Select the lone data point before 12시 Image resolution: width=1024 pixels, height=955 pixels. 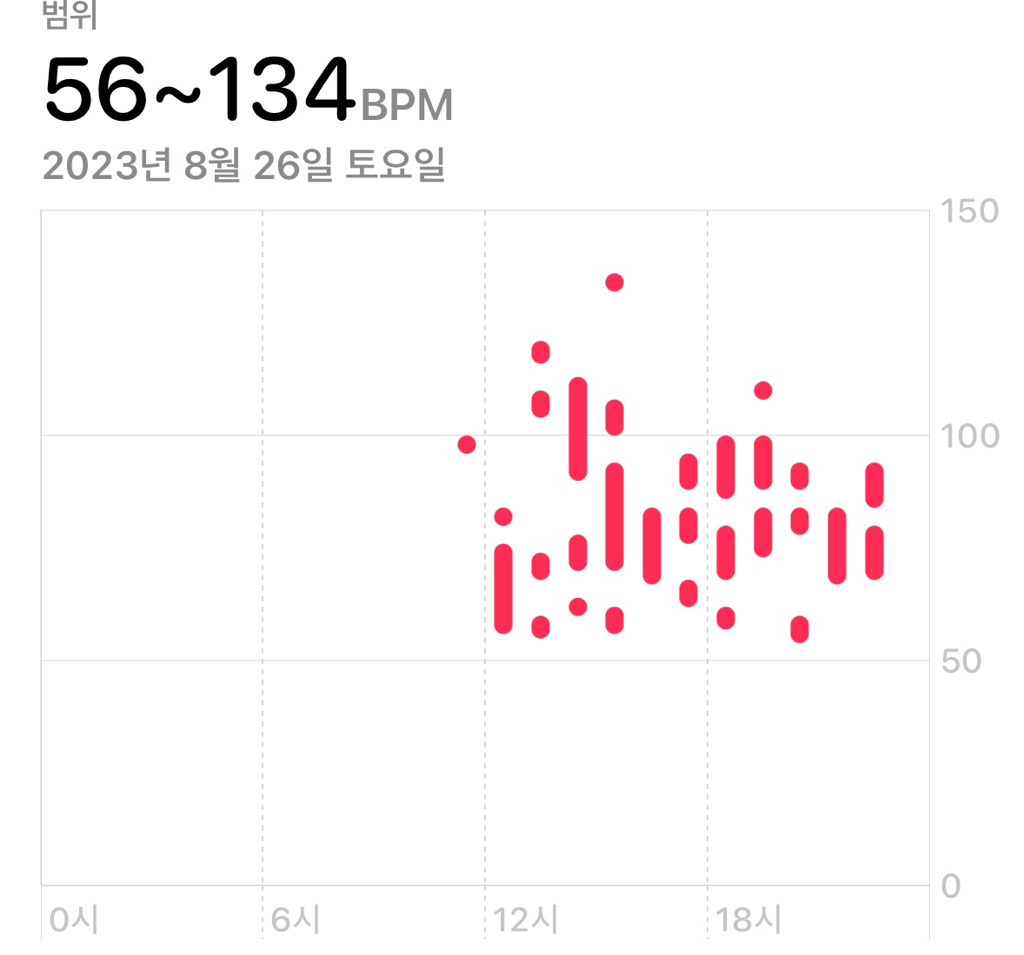point(466,444)
